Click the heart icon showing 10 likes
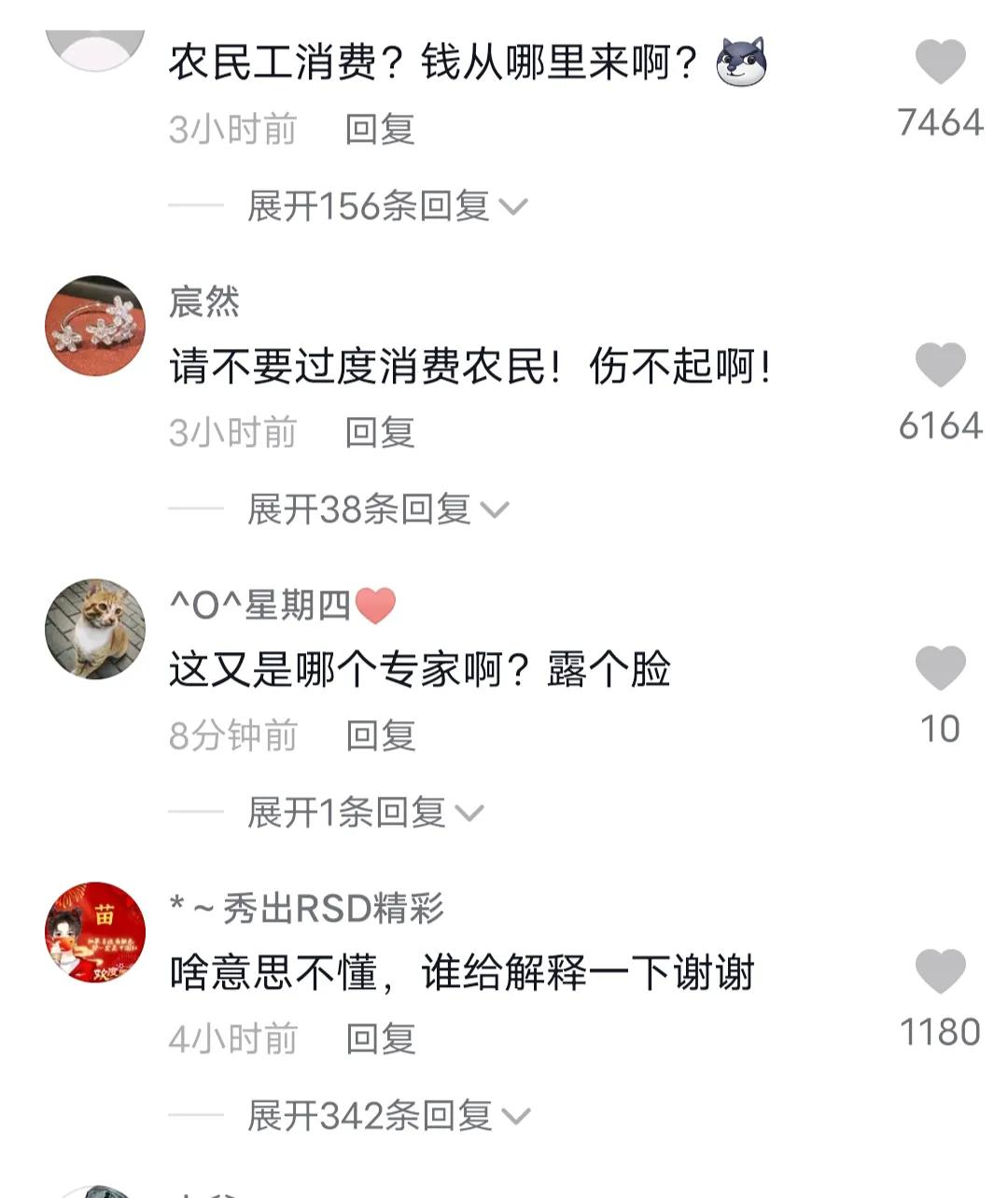 point(940,668)
